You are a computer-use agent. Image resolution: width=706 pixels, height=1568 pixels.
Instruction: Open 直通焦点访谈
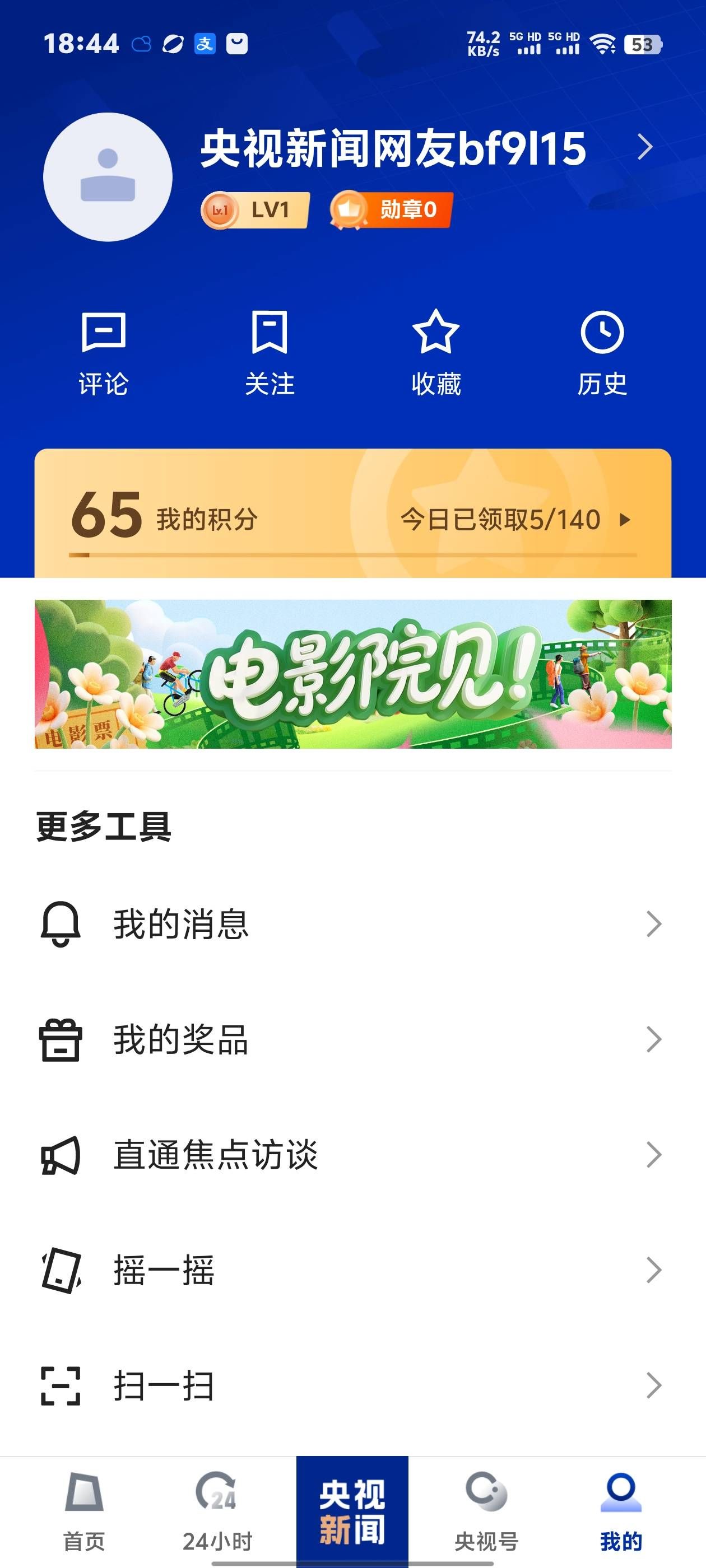352,1155
